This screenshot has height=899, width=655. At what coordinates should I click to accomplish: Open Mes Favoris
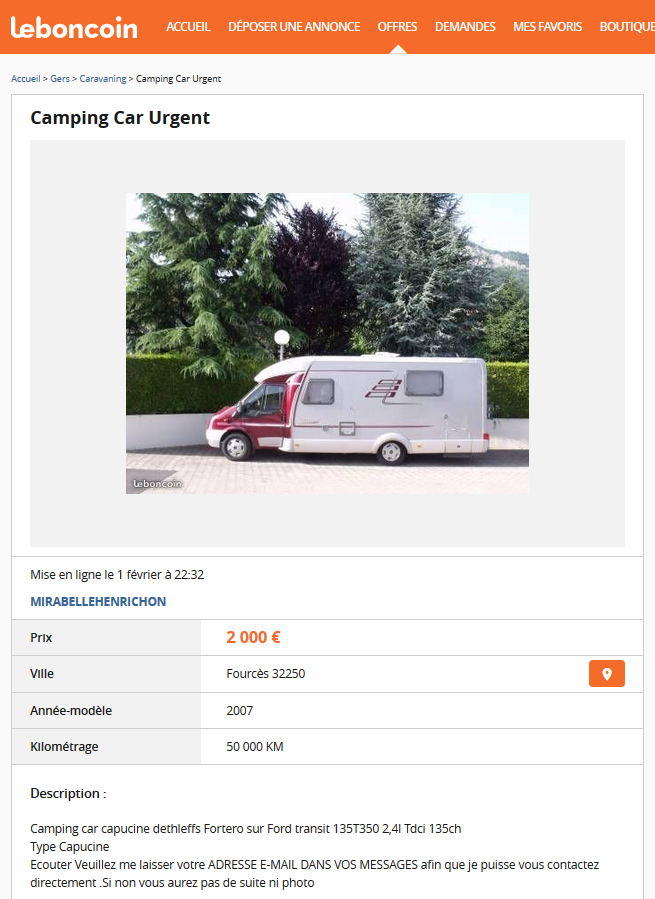pos(547,27)
